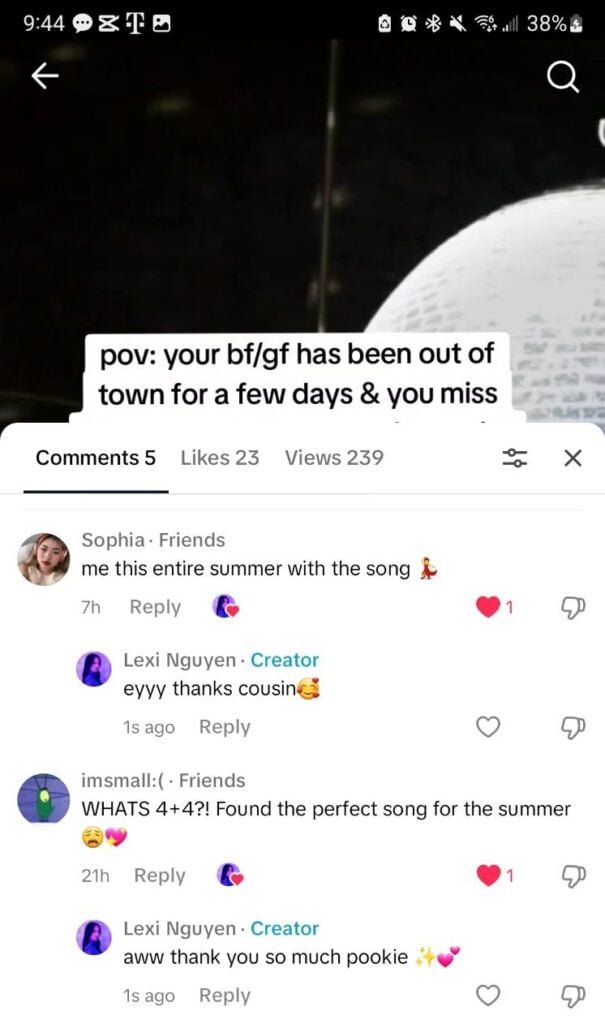
Task: Go back with the arrow icon
Action: pos(46,79)
